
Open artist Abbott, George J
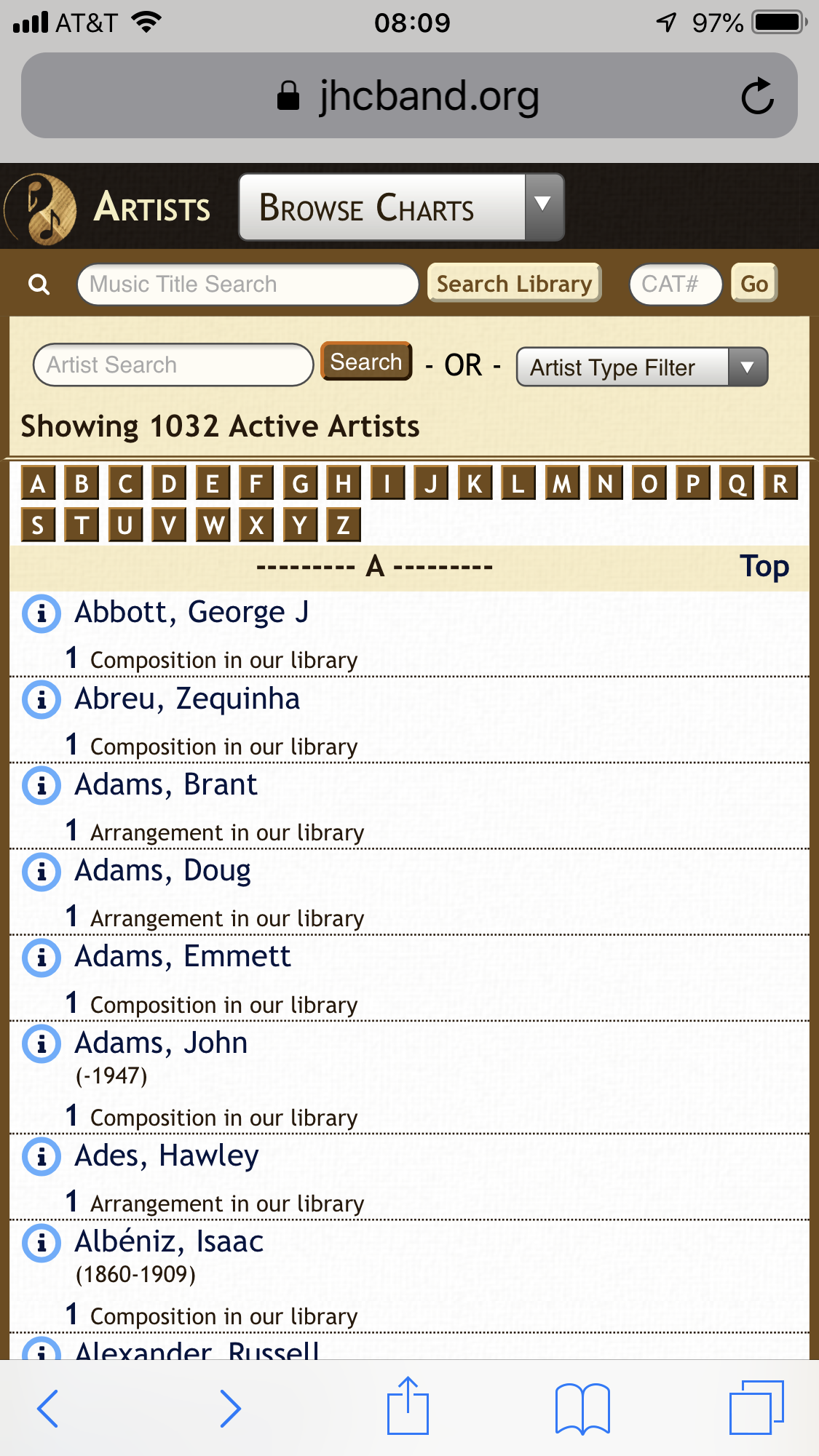[x=191, y=612]
